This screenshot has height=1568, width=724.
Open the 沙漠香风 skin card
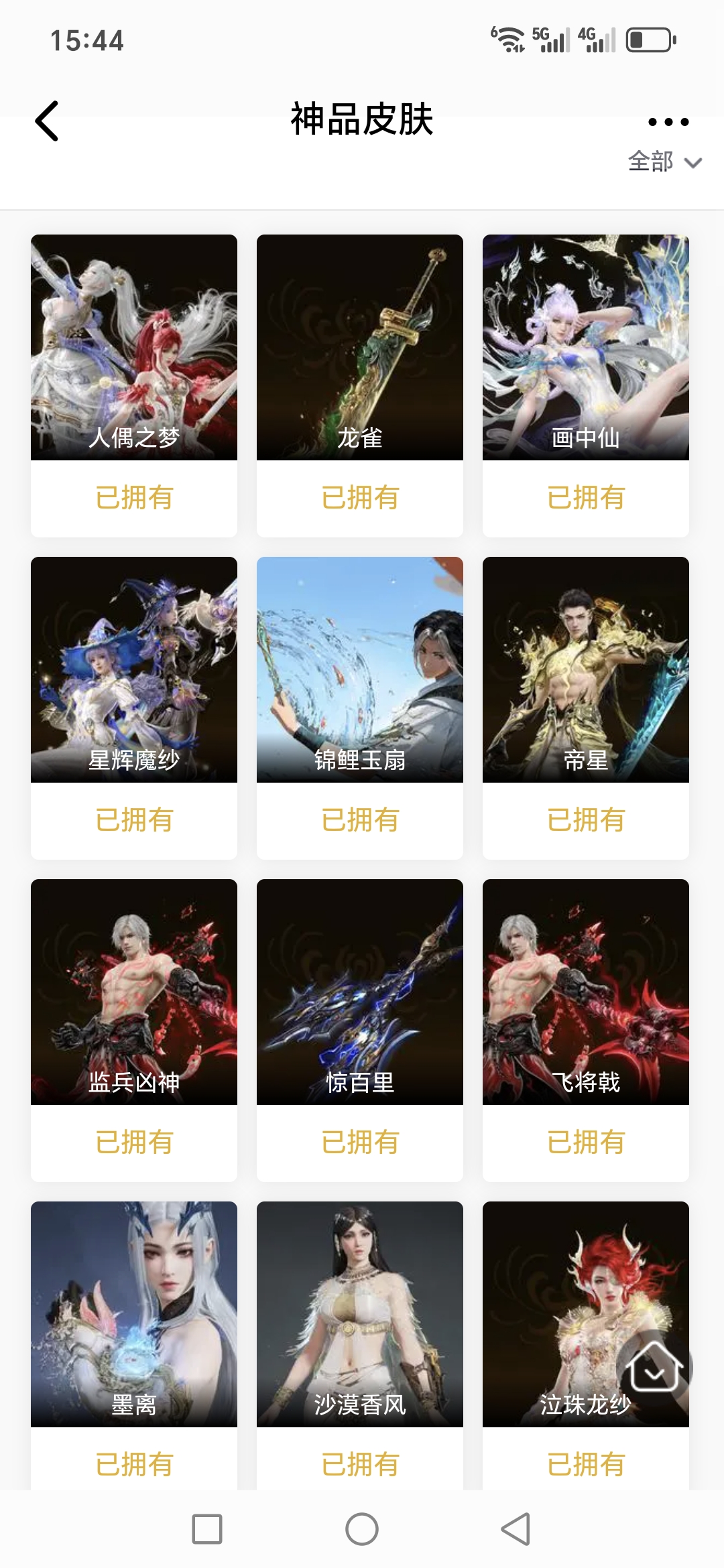[x=360, y=1315]
